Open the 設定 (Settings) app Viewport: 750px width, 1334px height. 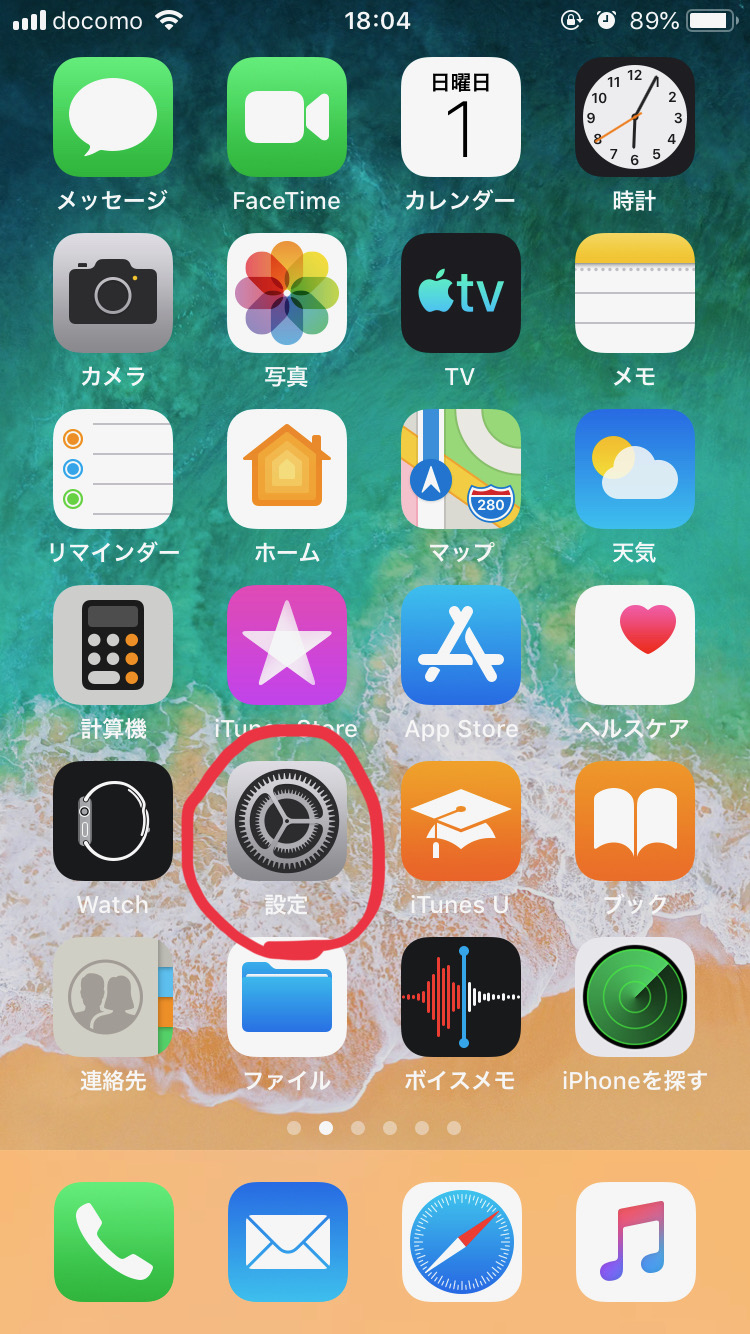287,821
